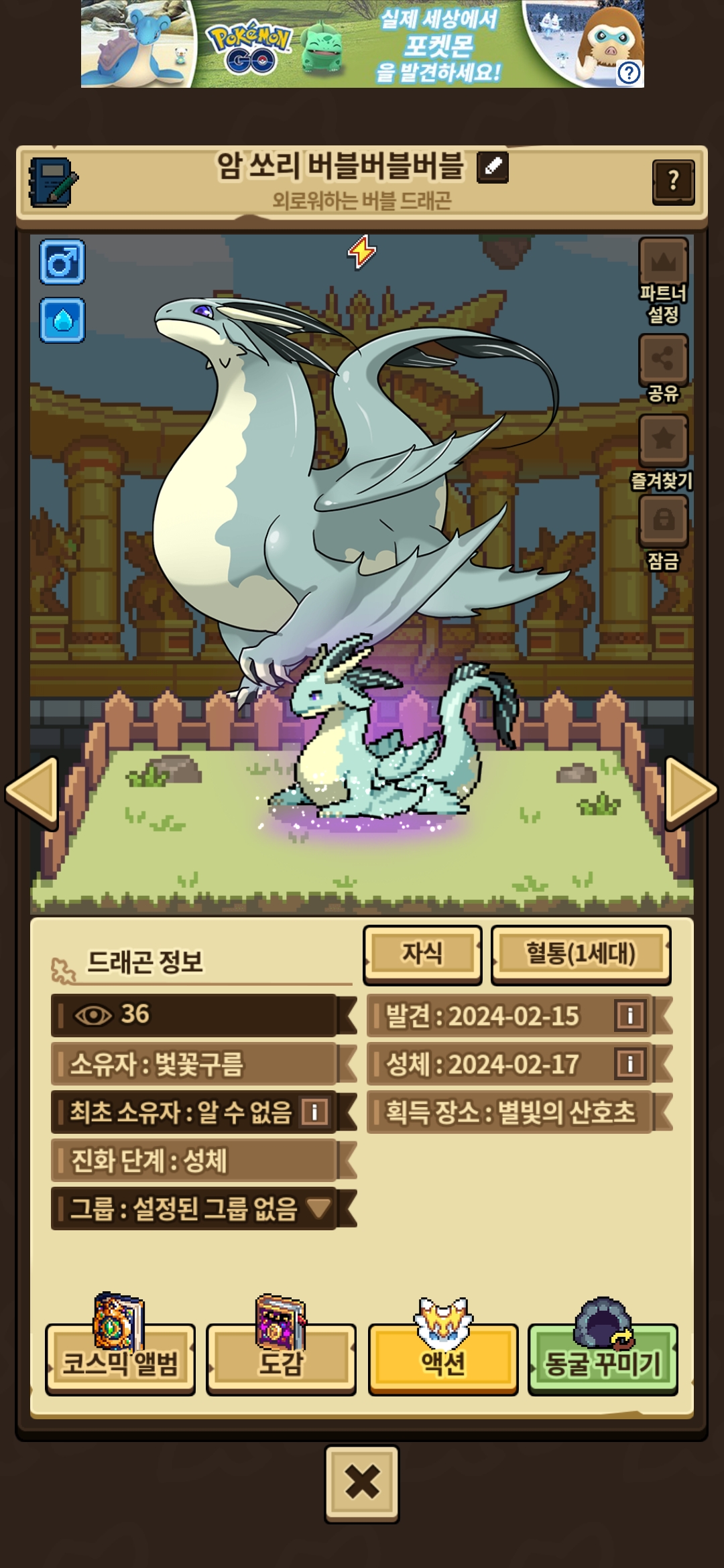
Task: Expand the 그룹 group dropdown
Action: (318, 1209)
